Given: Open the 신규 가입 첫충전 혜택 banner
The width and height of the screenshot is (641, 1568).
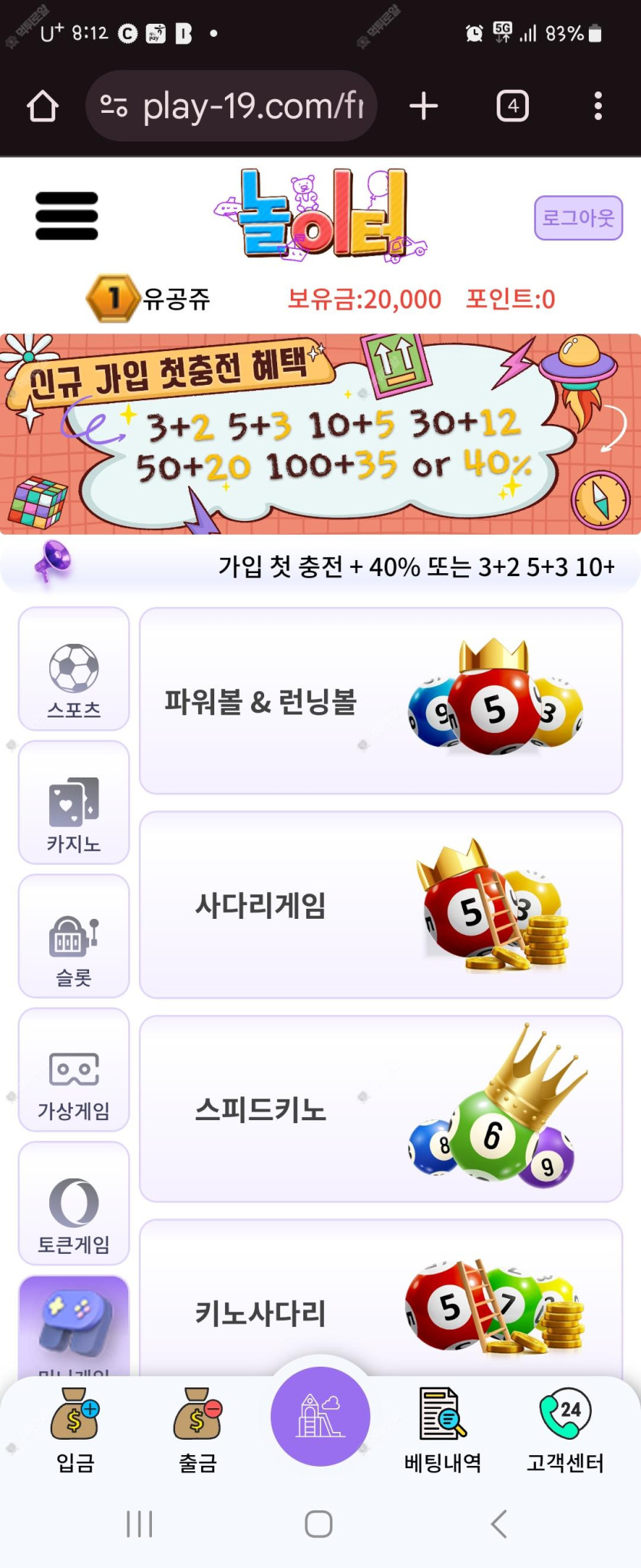Looking at the screenshot, I should coord(320,434).
